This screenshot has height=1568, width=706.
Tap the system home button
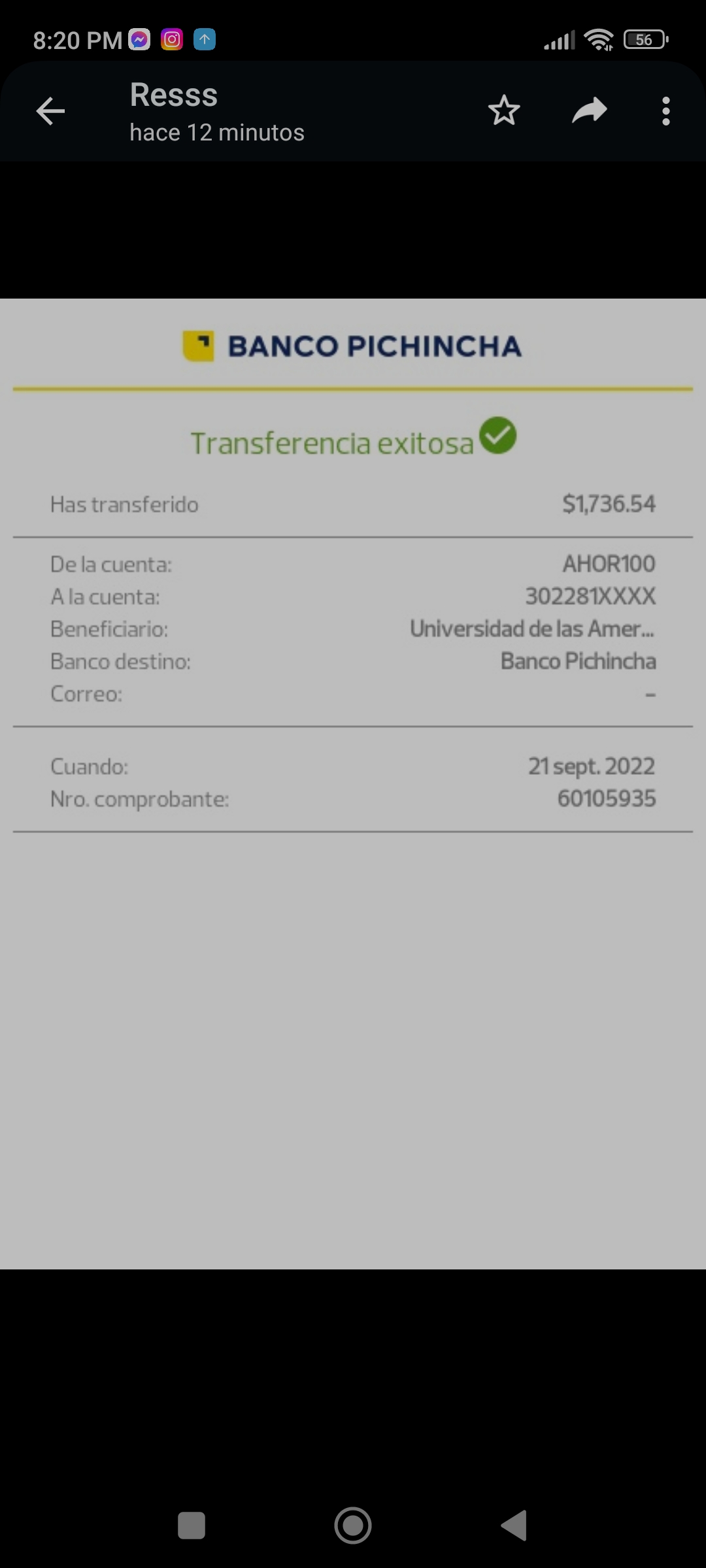353,1526
